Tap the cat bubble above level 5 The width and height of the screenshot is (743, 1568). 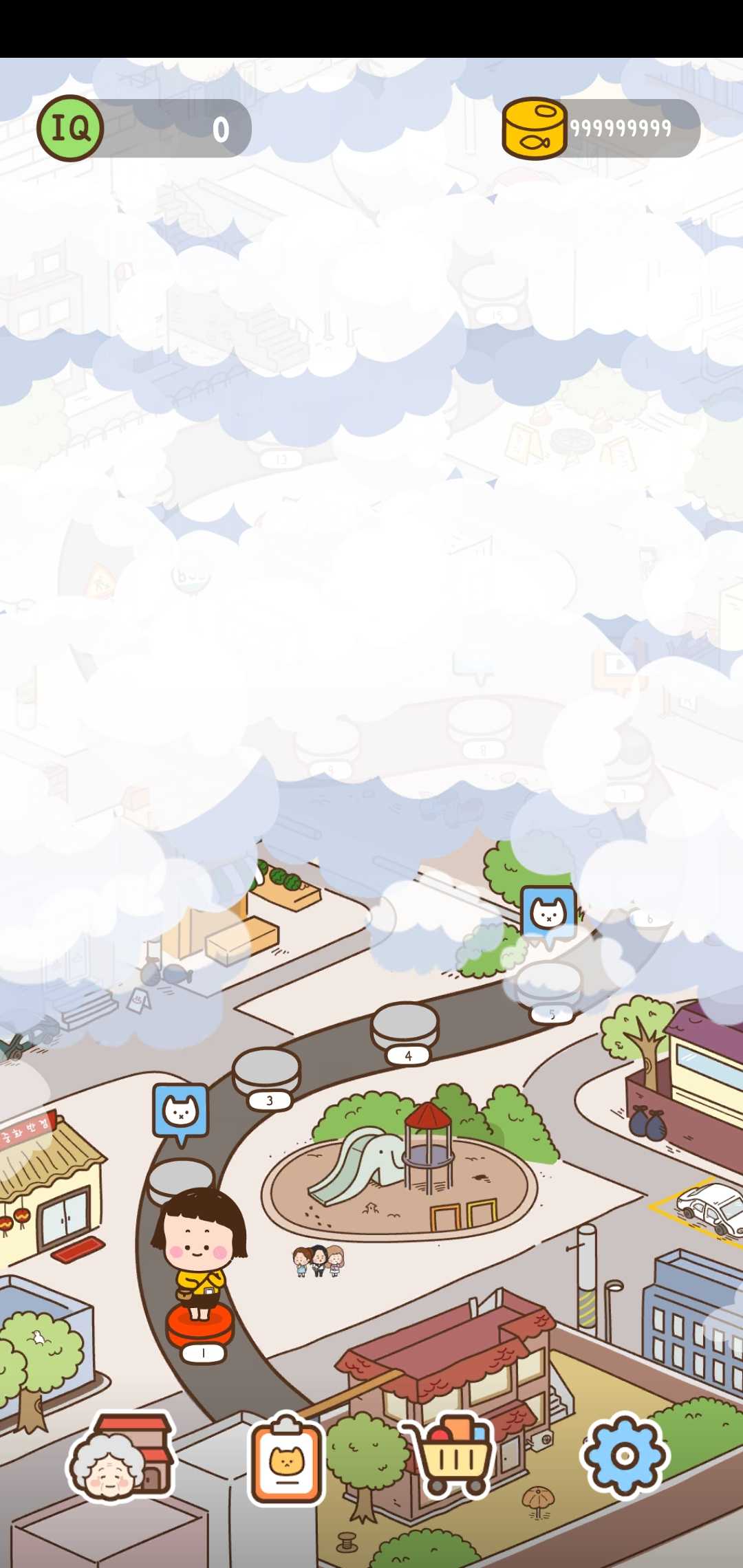pyautogui.click(x=548, y=914)
